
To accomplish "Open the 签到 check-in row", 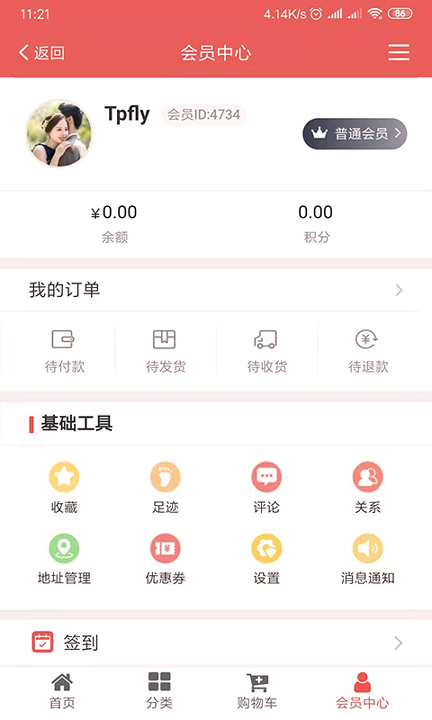I will click(x=216, y=642).
